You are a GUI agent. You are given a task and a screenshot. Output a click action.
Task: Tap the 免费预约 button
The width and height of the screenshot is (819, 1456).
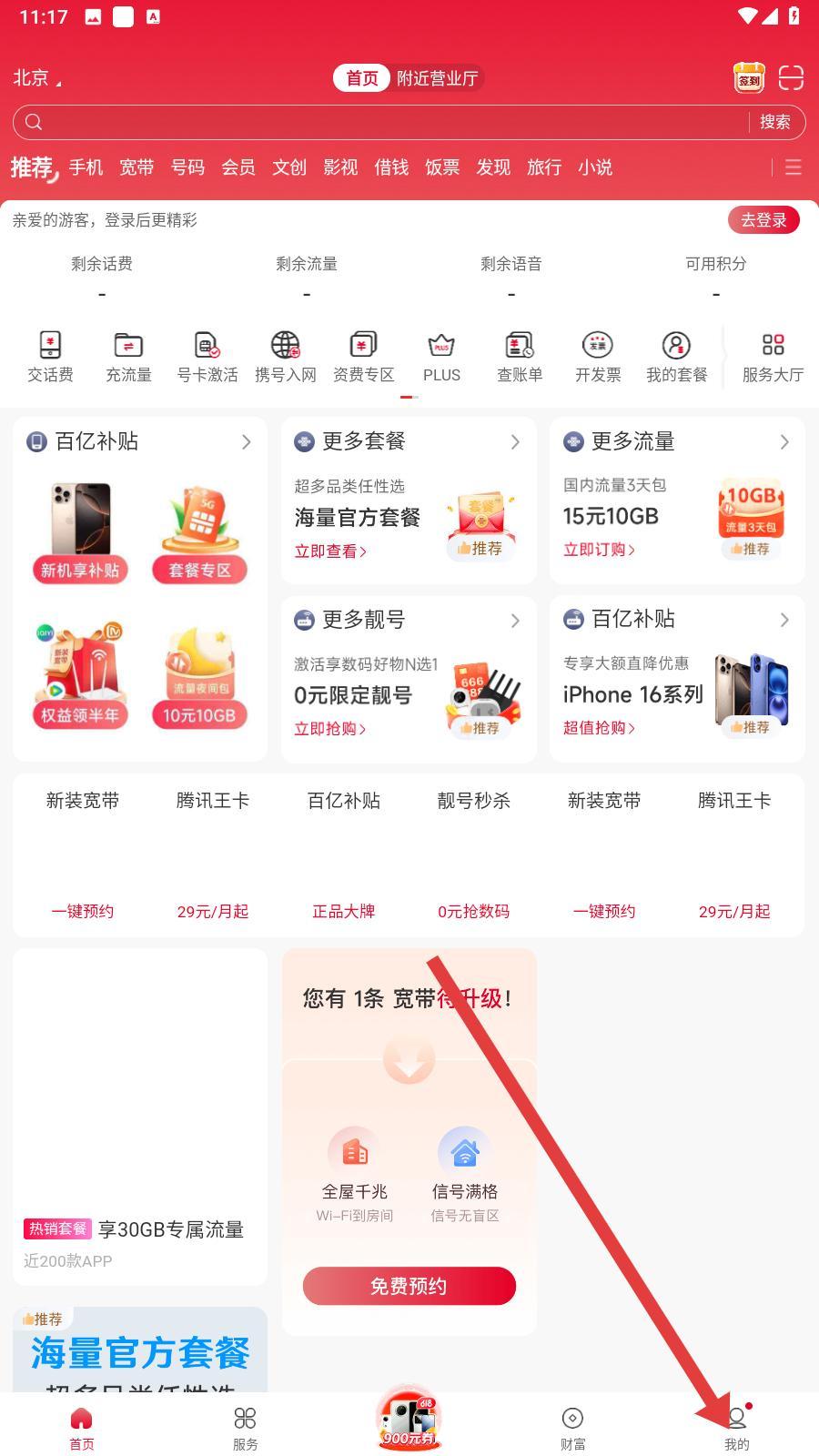[x=409, y=1286]
